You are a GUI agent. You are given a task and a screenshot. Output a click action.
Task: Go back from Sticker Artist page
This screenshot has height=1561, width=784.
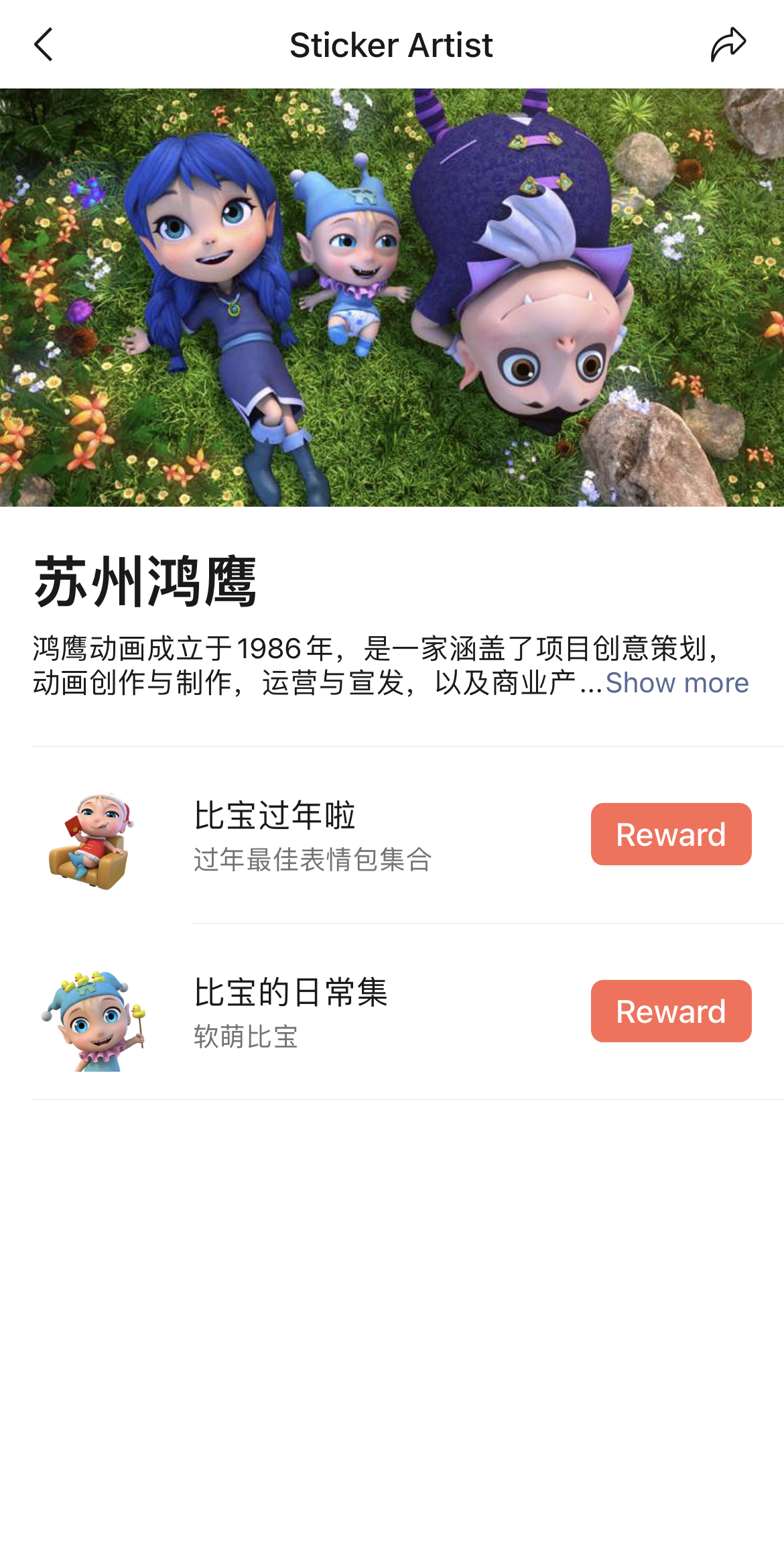(44, 45)
